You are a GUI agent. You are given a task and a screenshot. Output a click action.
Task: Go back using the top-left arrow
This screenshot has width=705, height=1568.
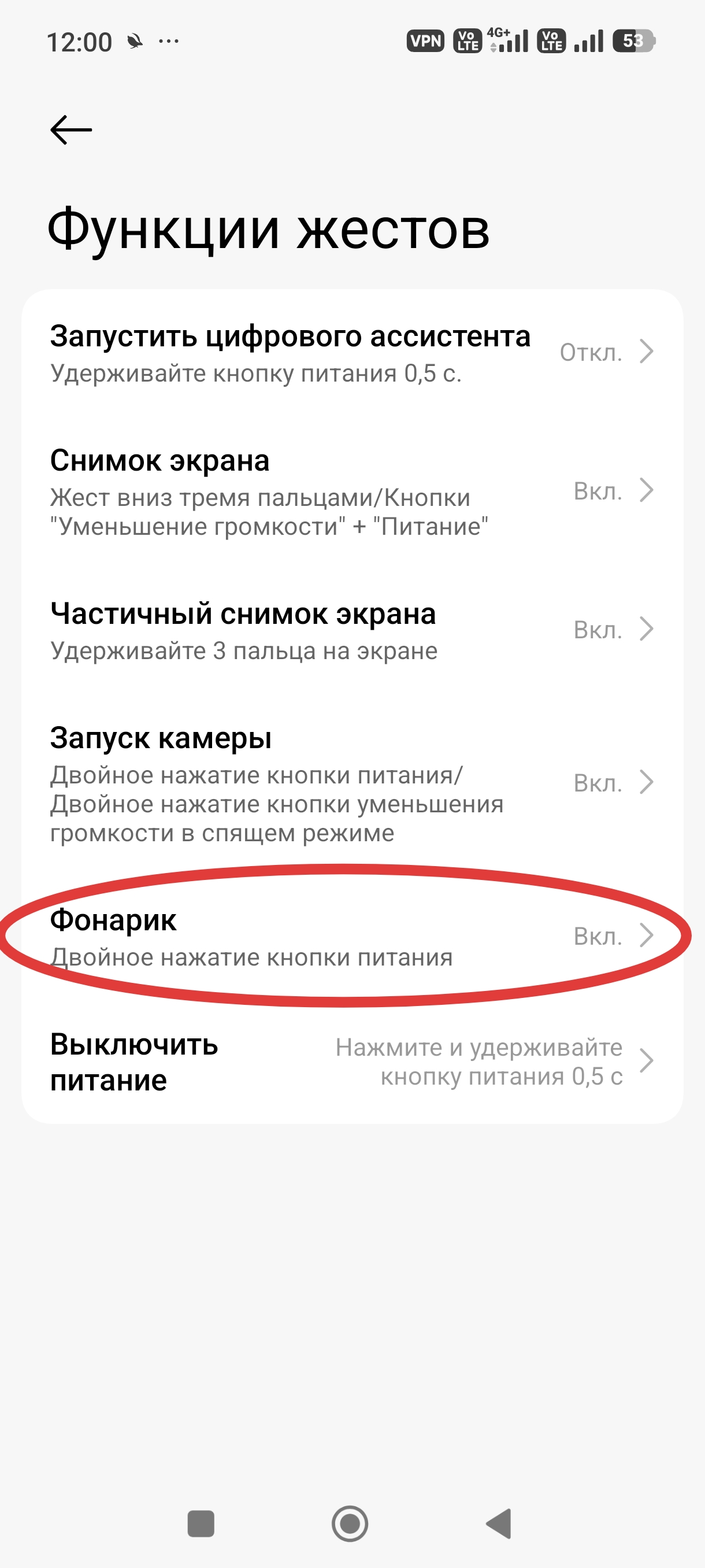tap(70, 130)
